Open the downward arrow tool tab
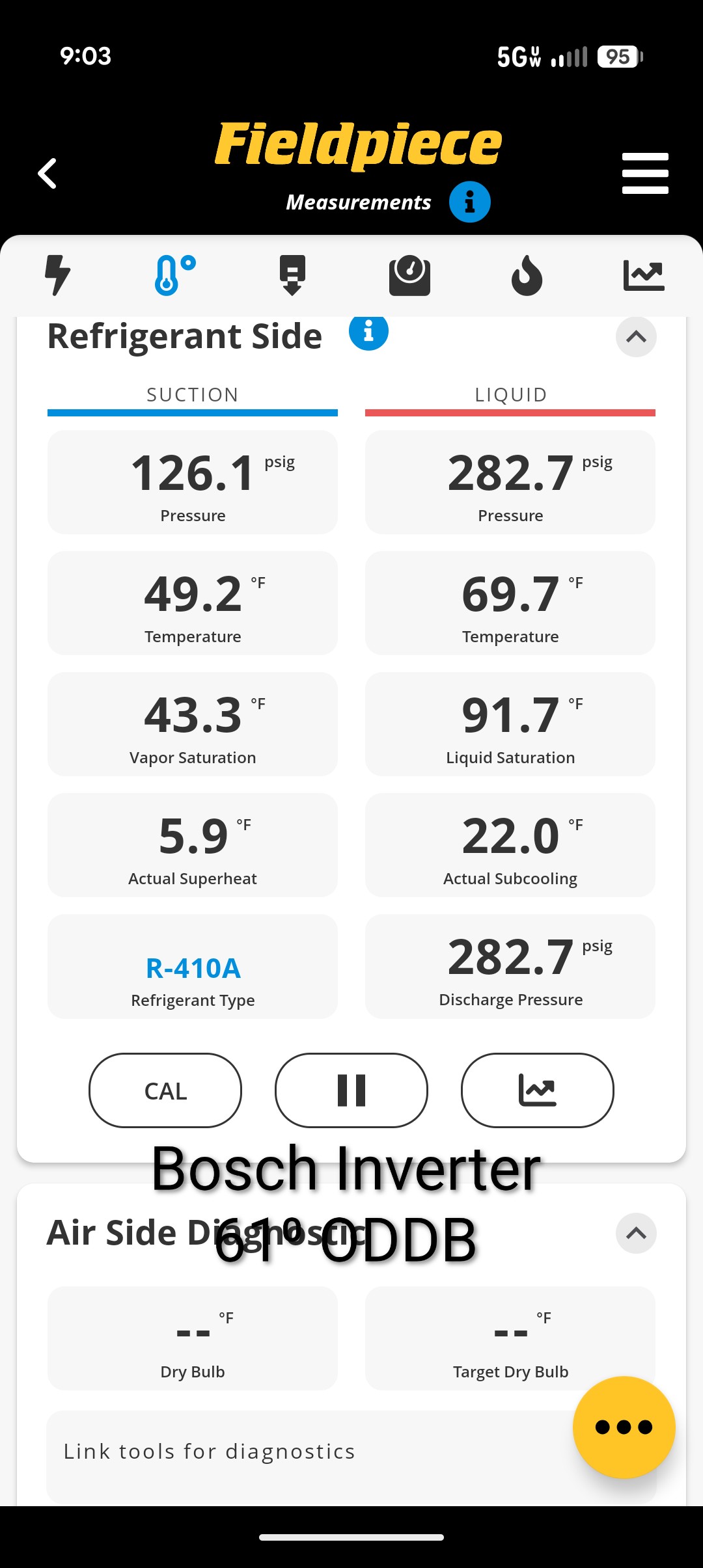 pos(292,275)
